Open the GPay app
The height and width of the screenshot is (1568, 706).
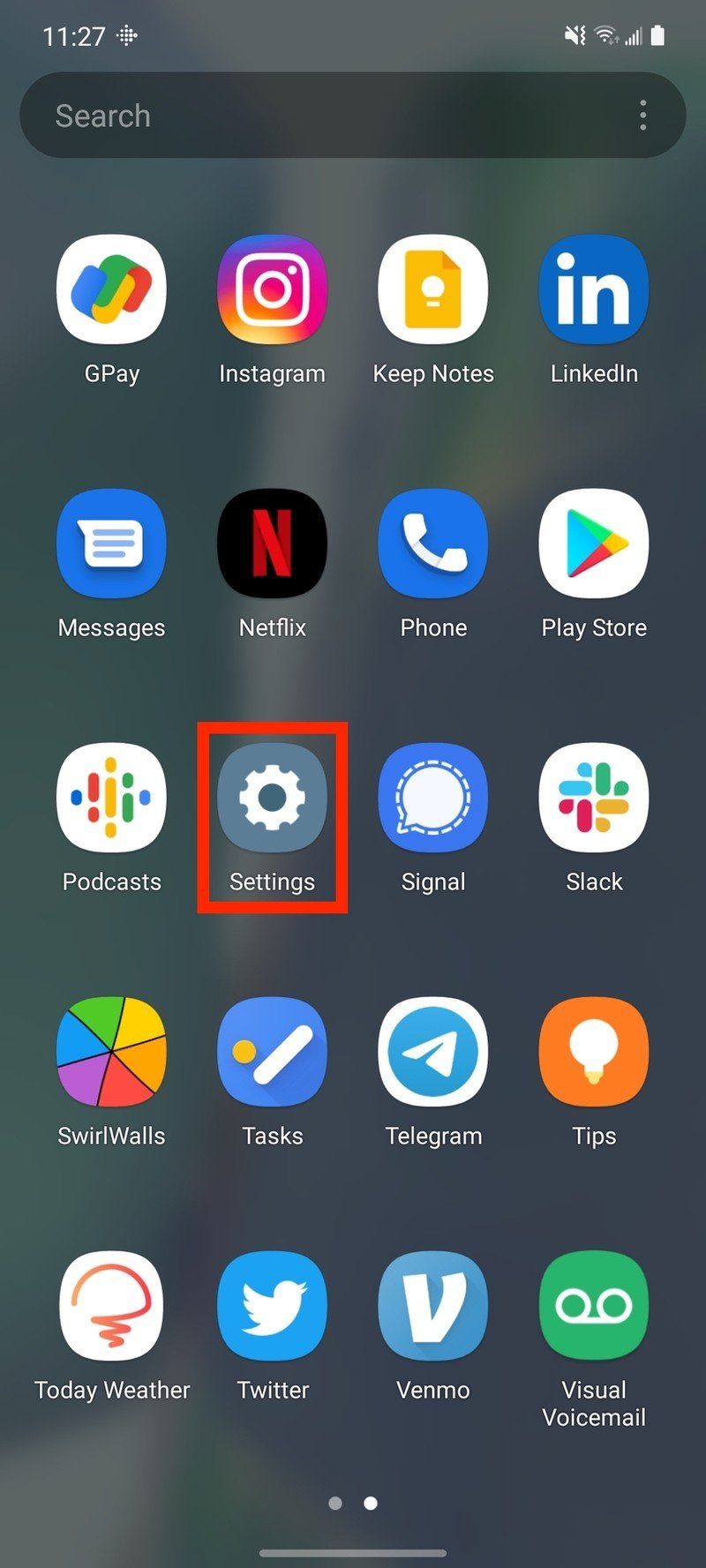click(x=111, y=291)
